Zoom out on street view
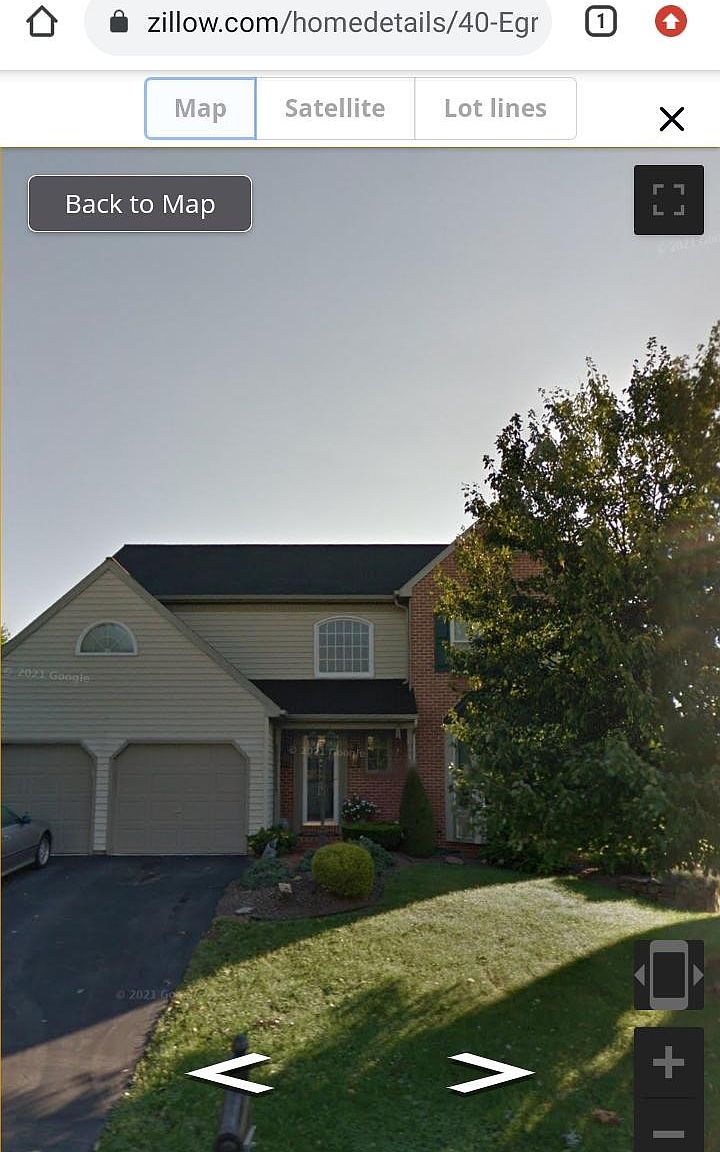The width and height of the screenshot is (720, 1152). point(668,1133)
